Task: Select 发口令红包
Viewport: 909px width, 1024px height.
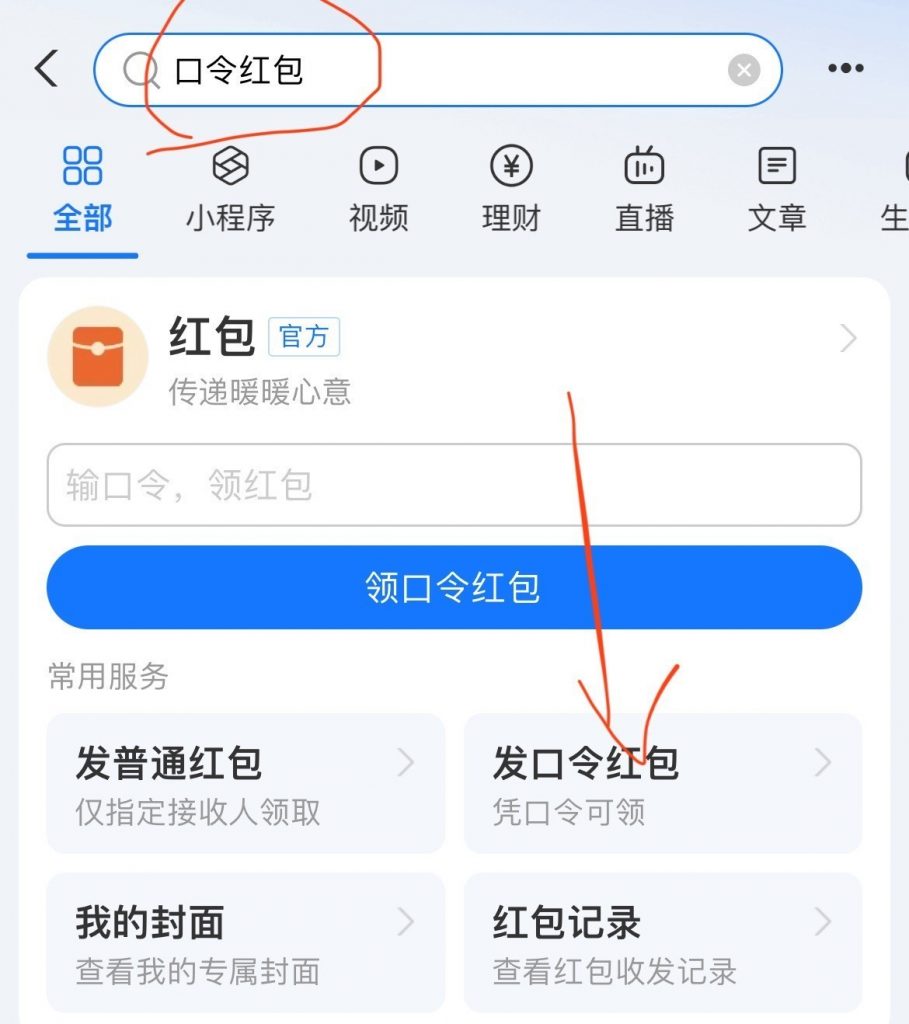Action: 662,783
